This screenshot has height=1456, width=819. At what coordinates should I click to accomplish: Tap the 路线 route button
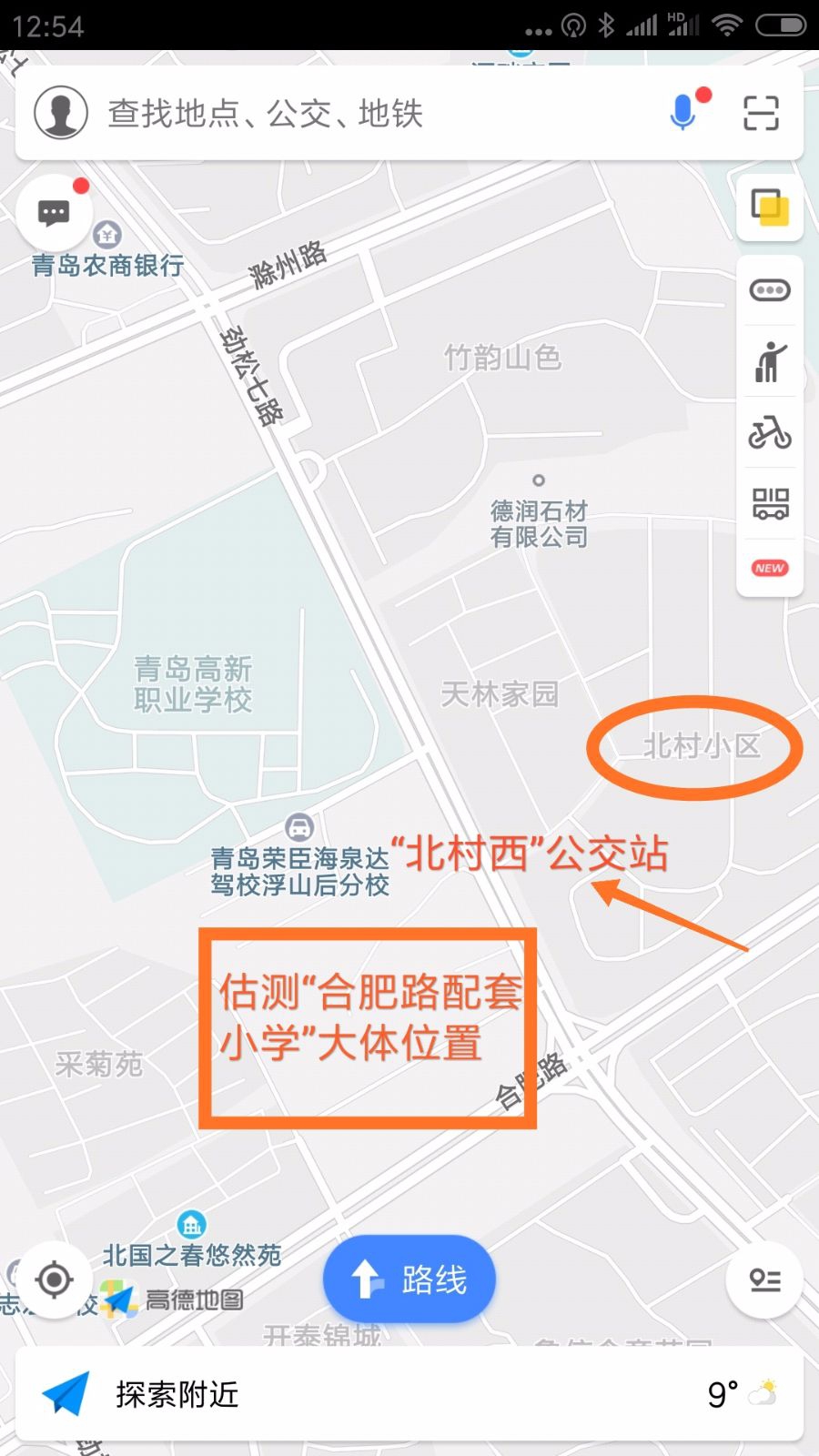tap(409, 1279)
